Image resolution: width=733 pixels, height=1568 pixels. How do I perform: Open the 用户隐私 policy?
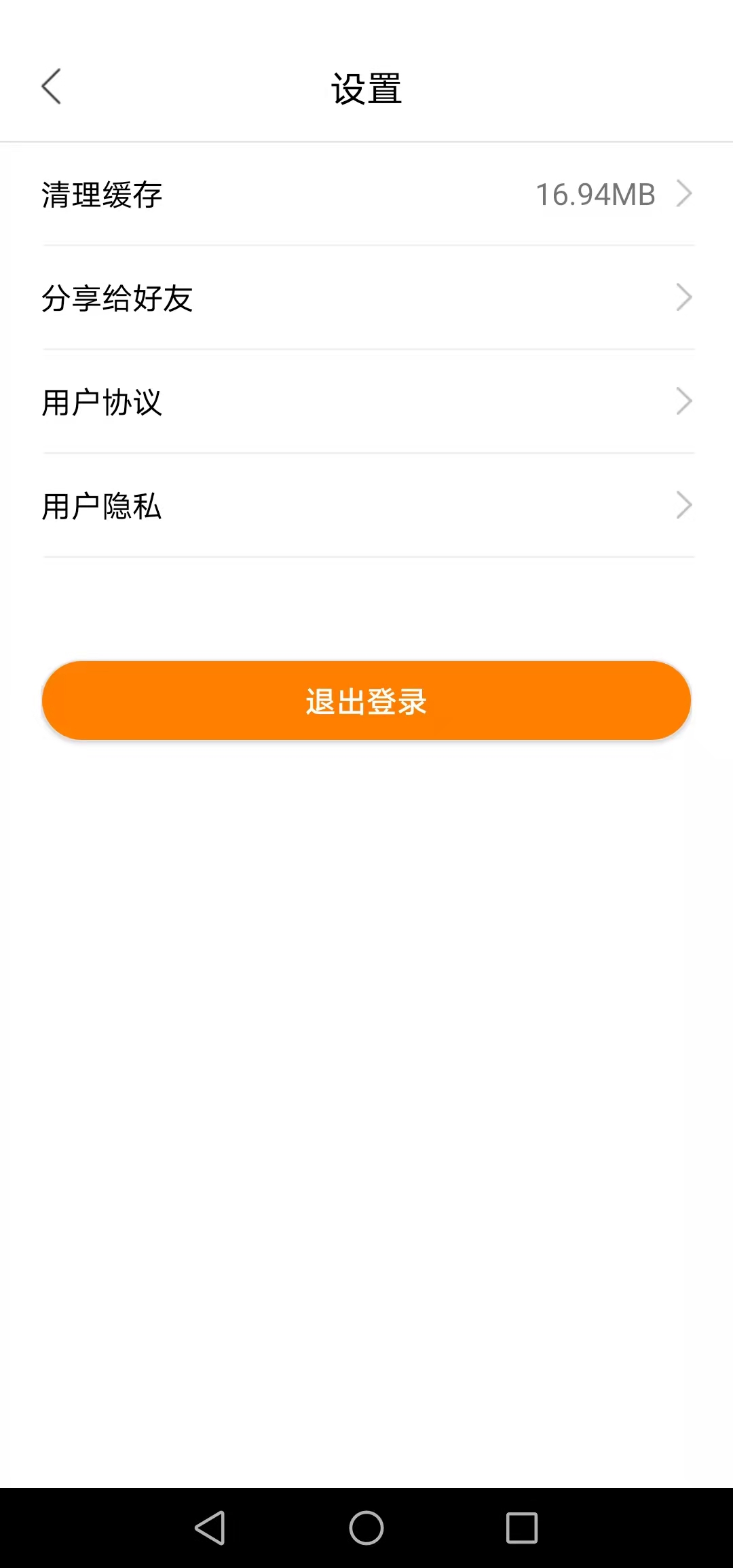pos(366,506)
